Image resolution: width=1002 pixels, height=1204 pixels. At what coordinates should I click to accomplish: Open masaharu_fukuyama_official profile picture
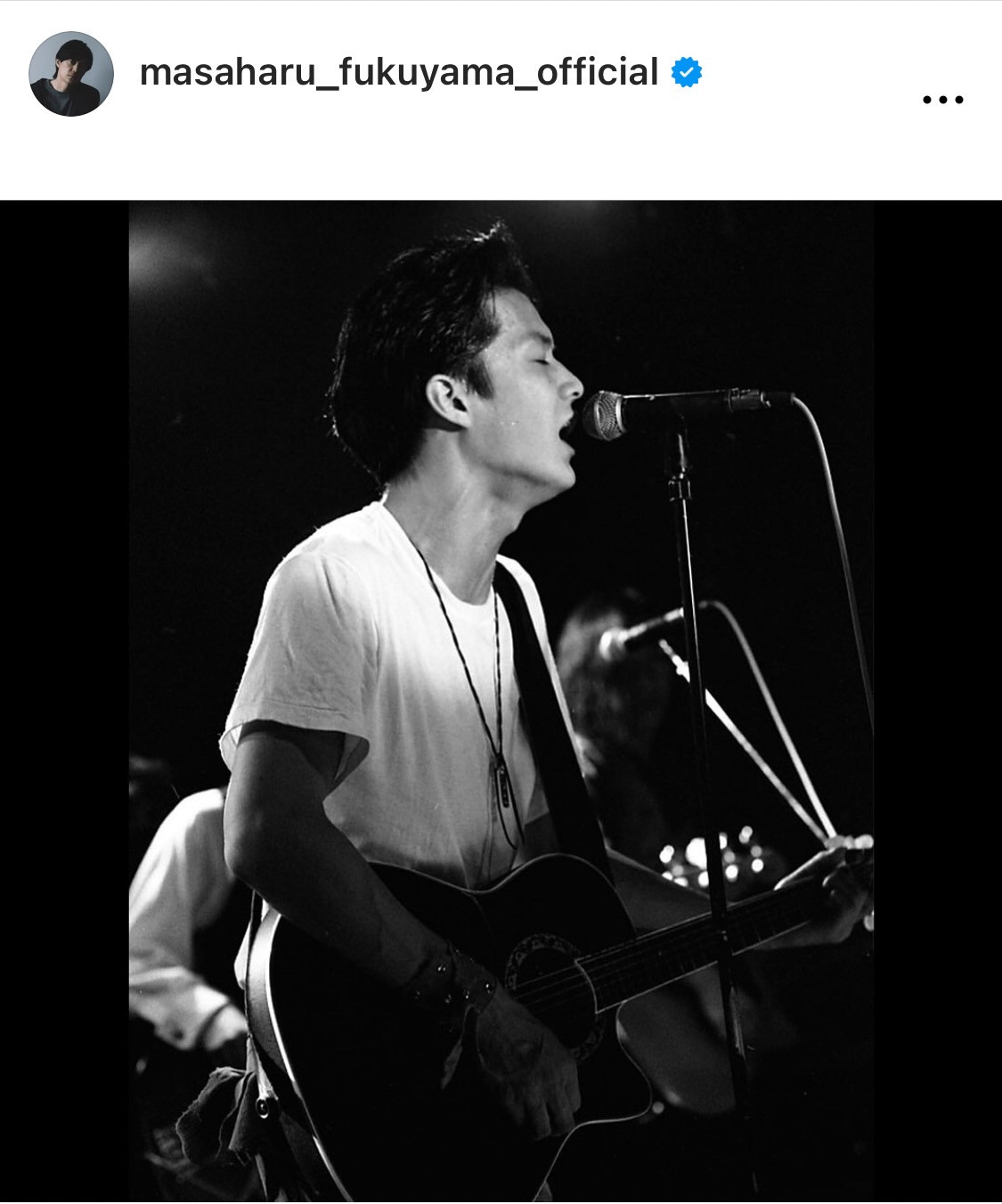click(71, 74)
